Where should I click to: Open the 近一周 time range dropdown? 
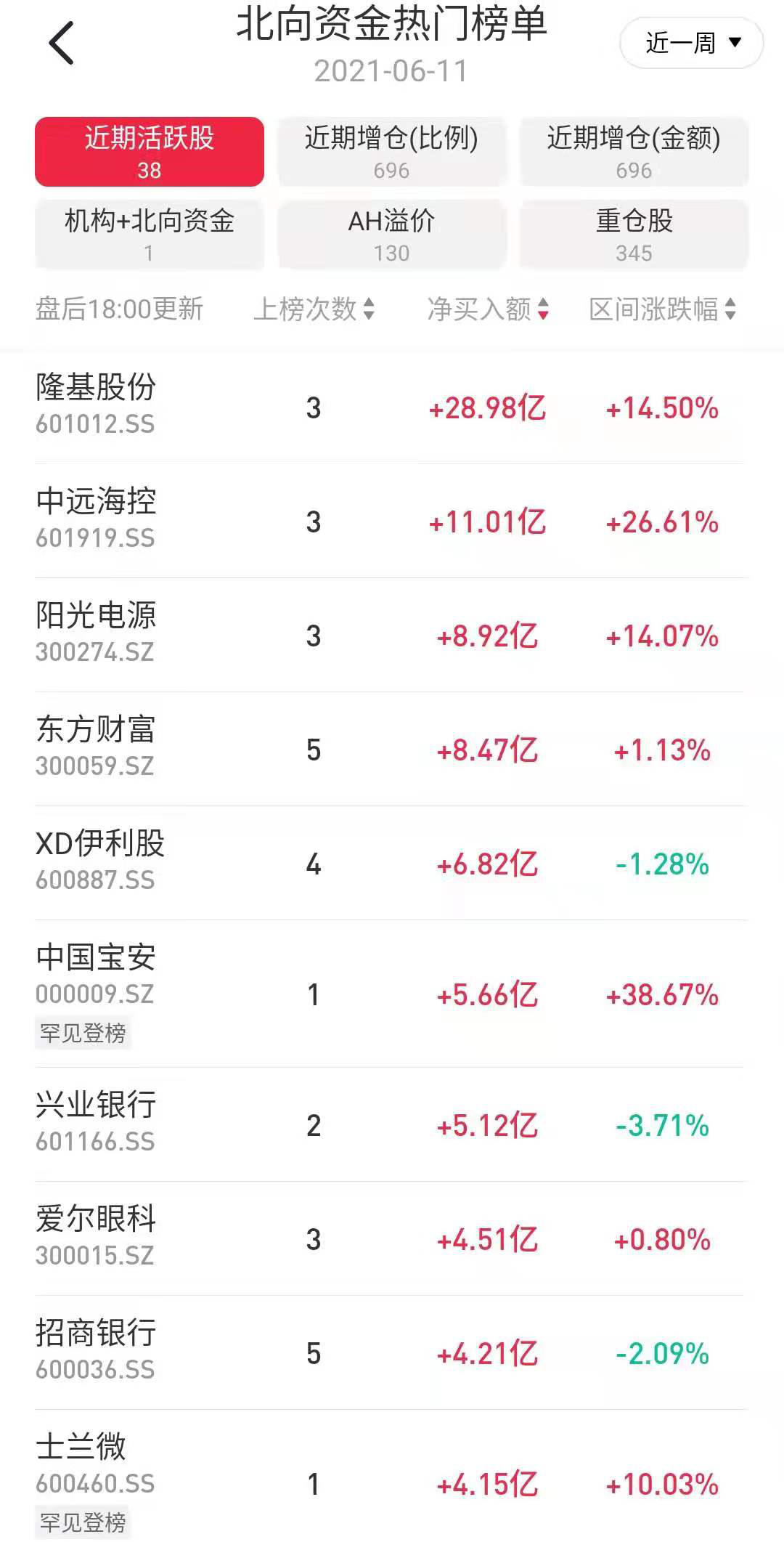[691, 44]
